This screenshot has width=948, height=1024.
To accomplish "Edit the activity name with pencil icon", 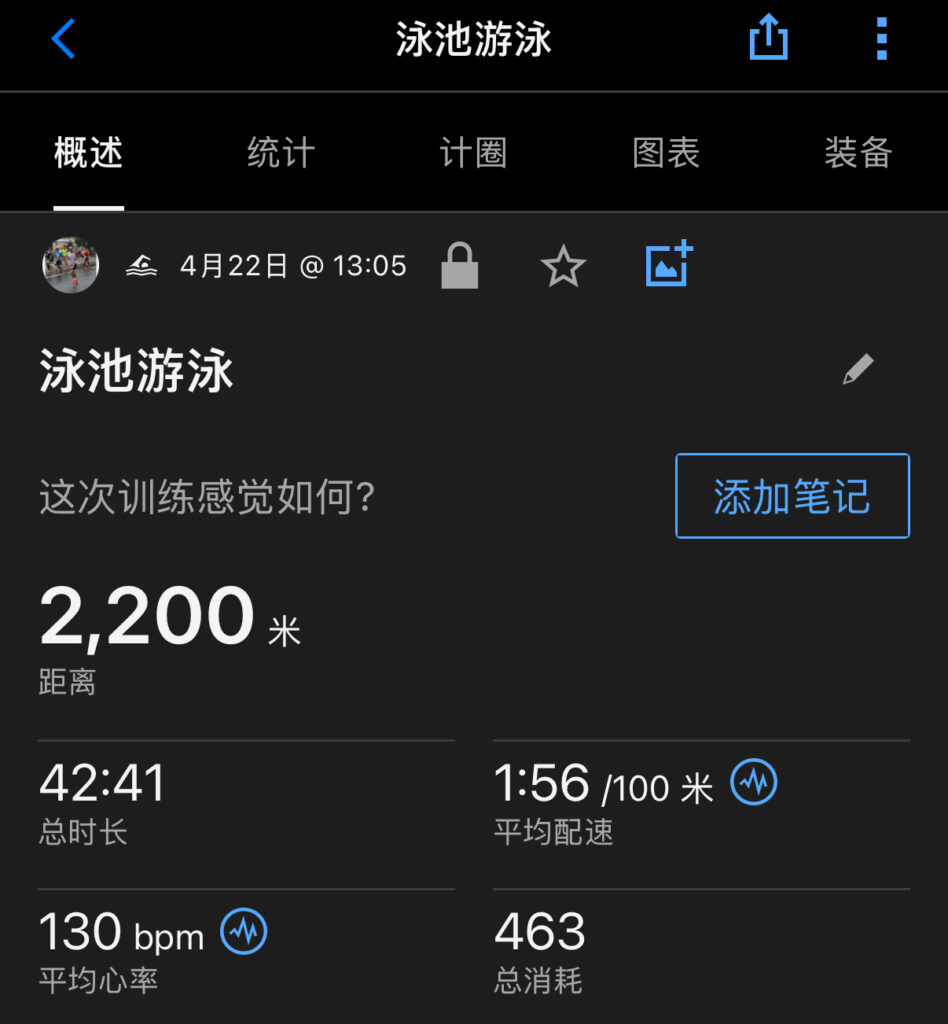I will coord(857,370).
